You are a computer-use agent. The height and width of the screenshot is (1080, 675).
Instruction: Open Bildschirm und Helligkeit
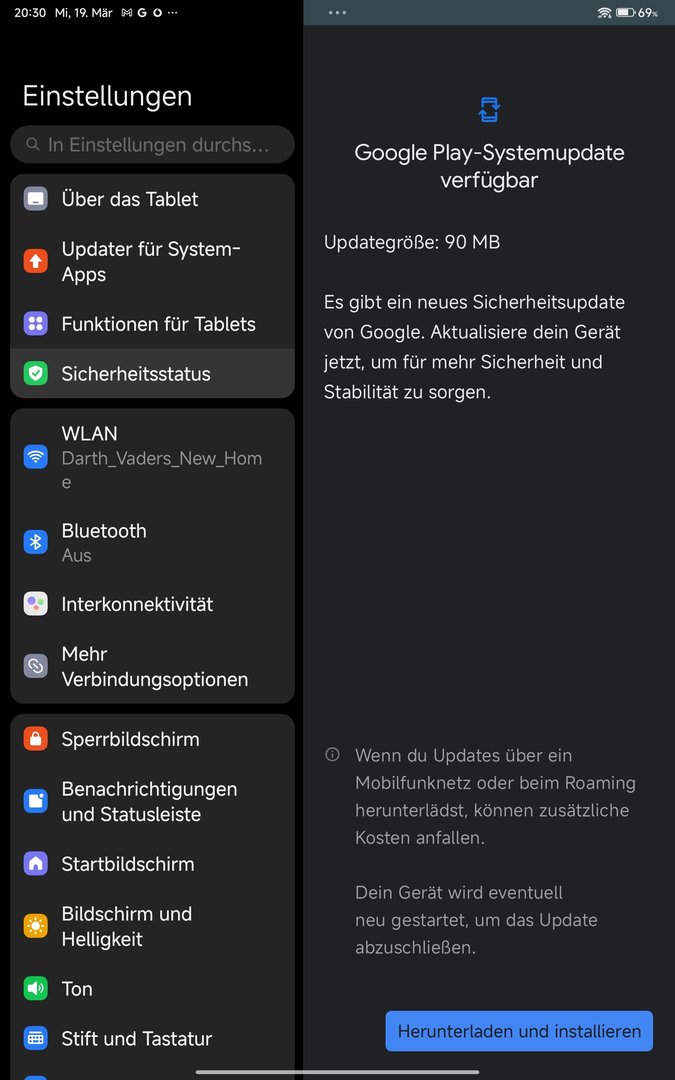pos(152,926)
